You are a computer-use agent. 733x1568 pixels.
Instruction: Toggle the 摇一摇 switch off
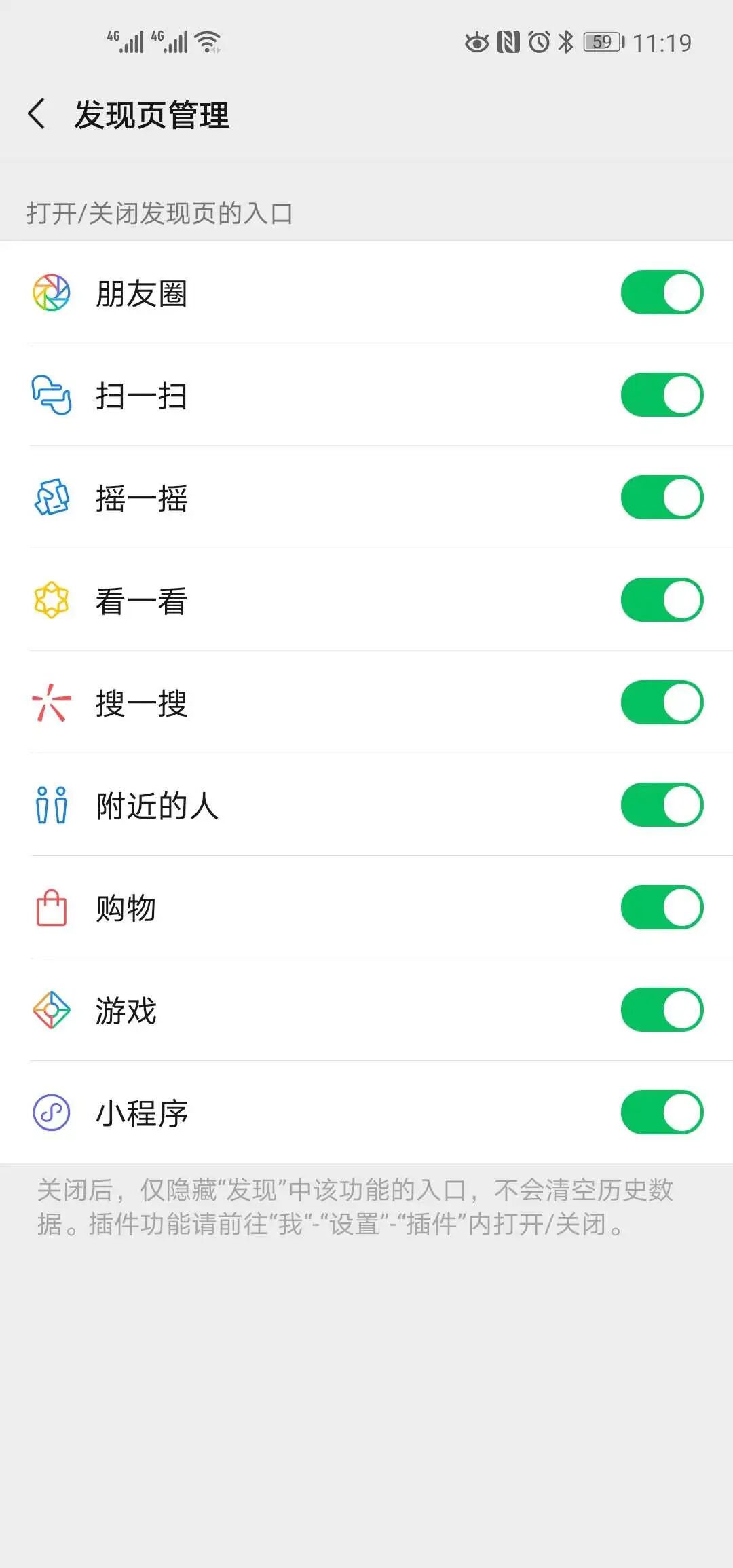click(662, 498)
